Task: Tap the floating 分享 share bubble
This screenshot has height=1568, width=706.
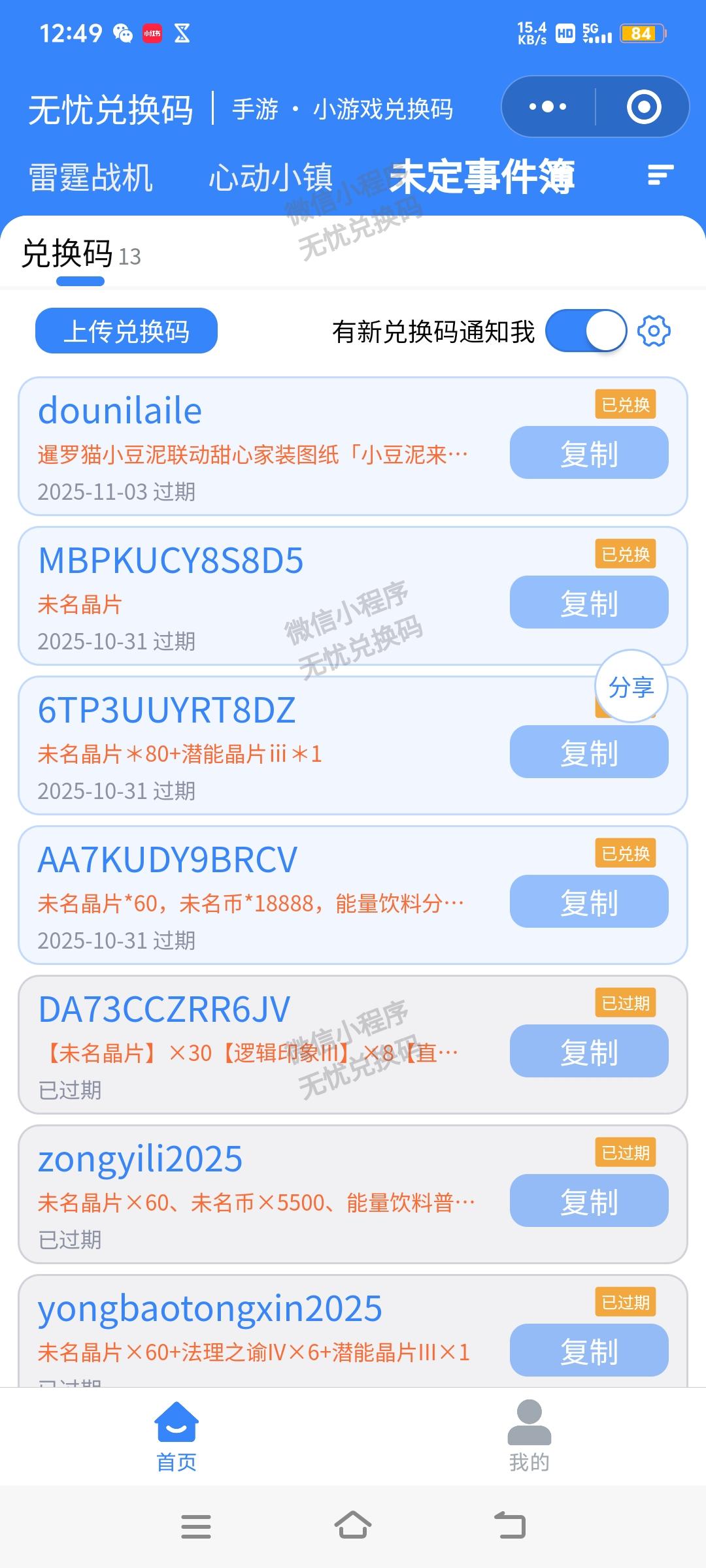Action: coord(631,686)
